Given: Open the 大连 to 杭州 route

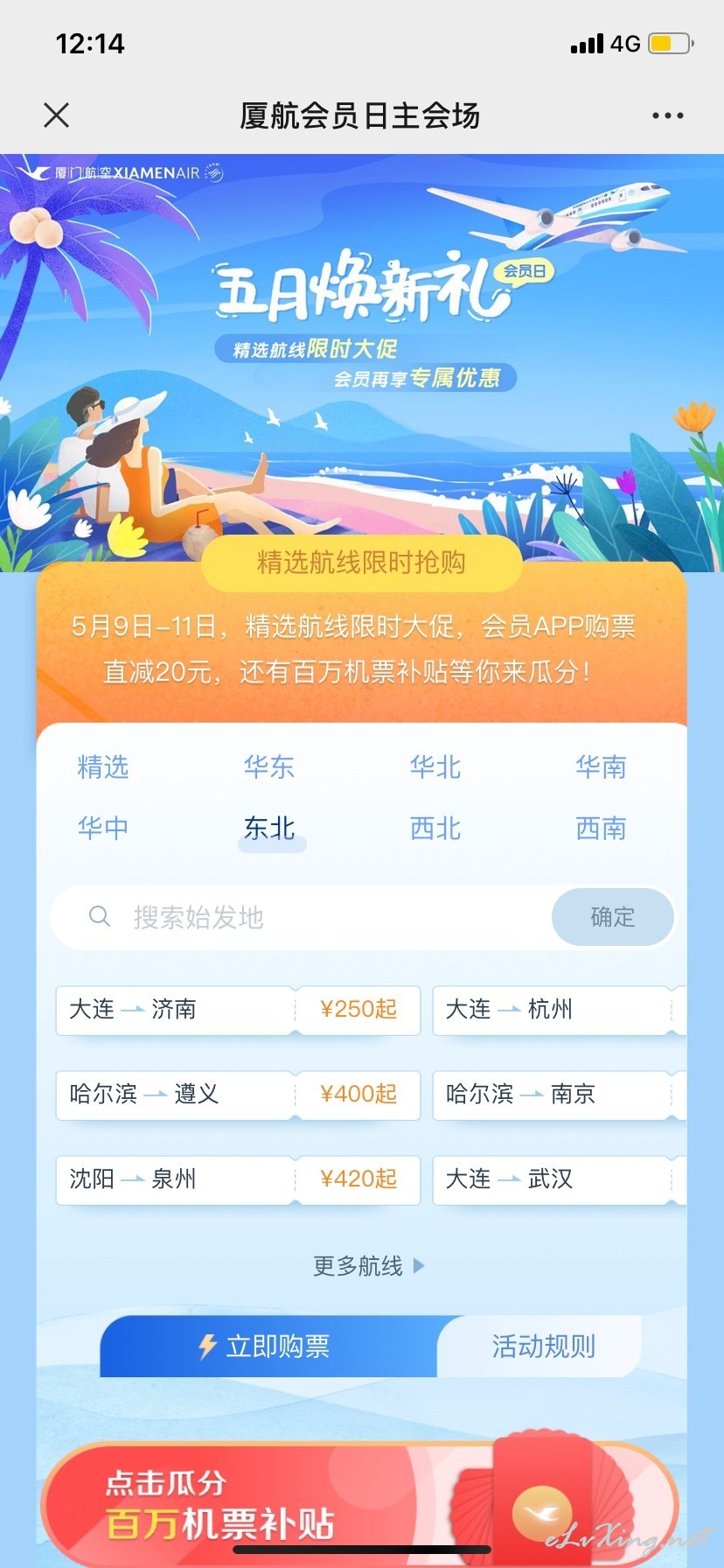Looking at the screenshot, I should 560,1010.
